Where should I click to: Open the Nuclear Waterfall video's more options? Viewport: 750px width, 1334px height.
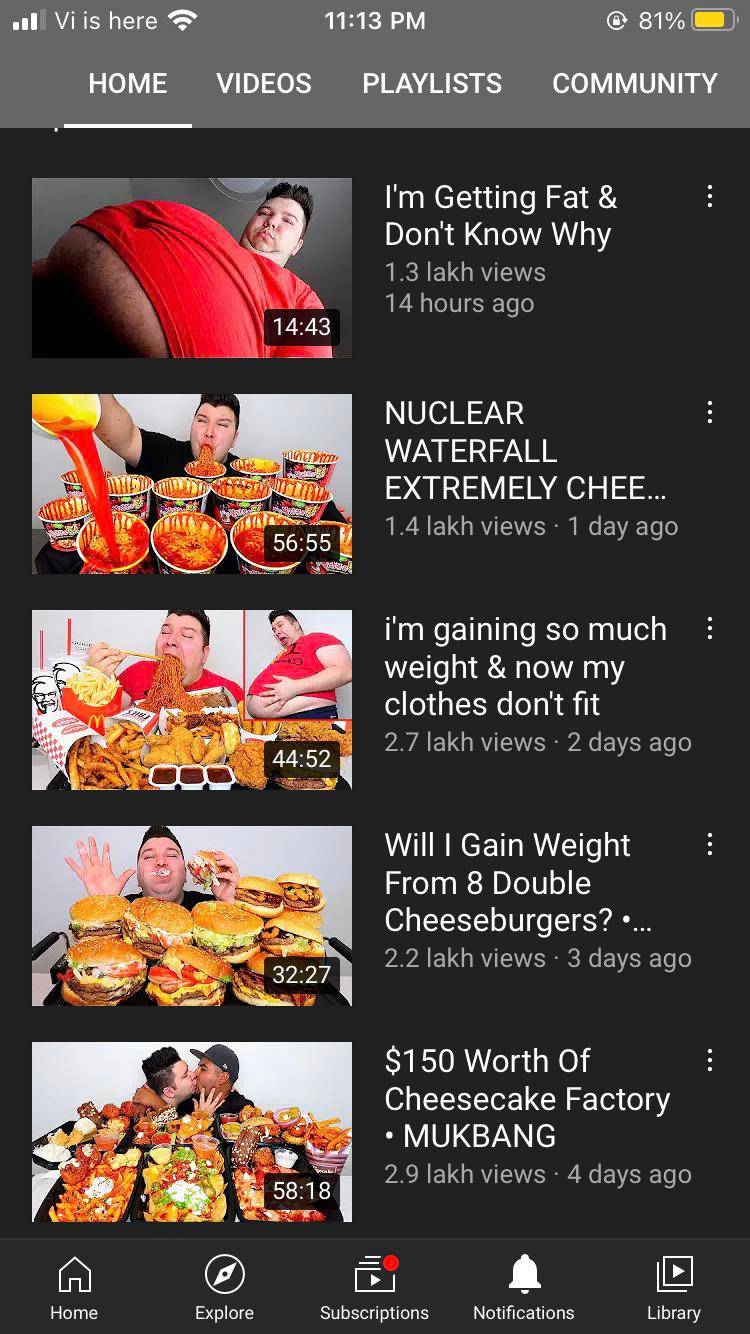(x=709, y=412)
